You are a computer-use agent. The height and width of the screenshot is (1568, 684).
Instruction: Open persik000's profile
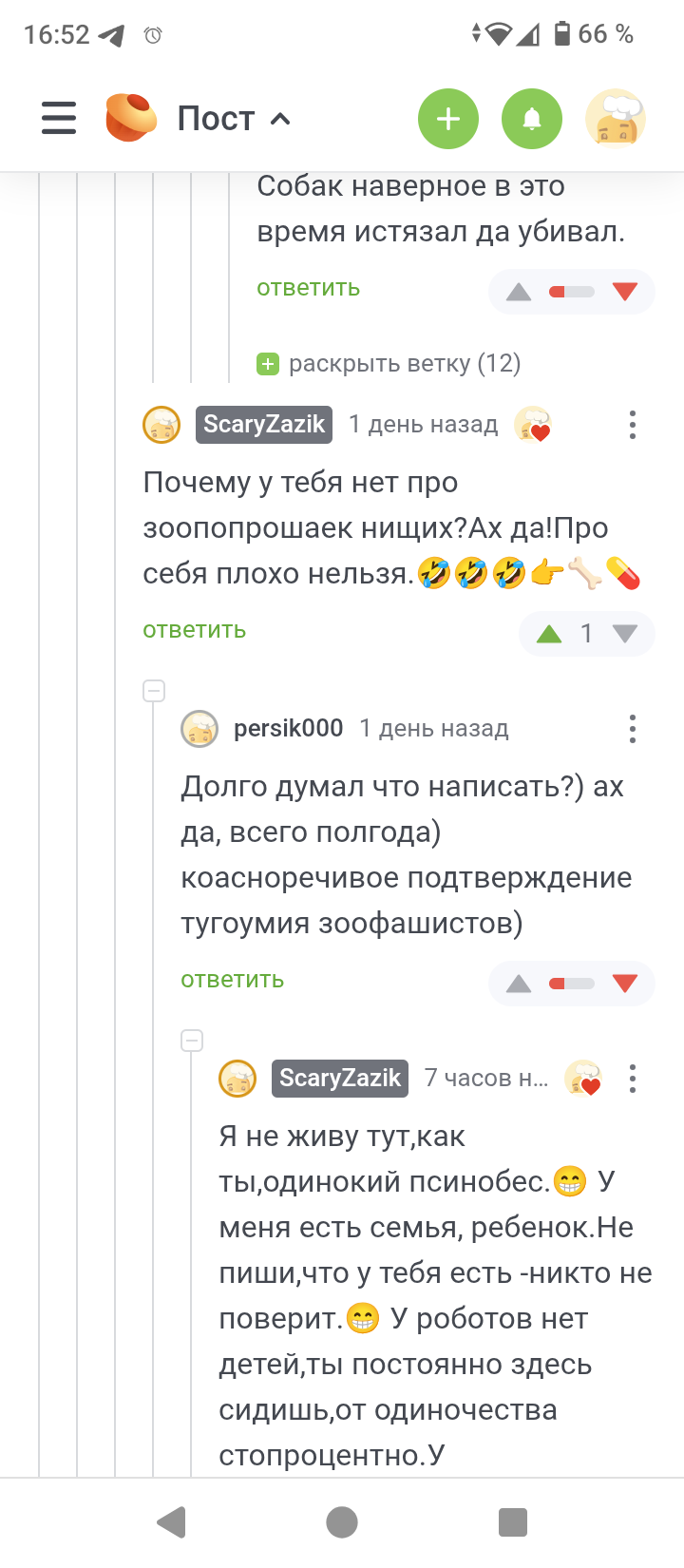coord(288,729)
